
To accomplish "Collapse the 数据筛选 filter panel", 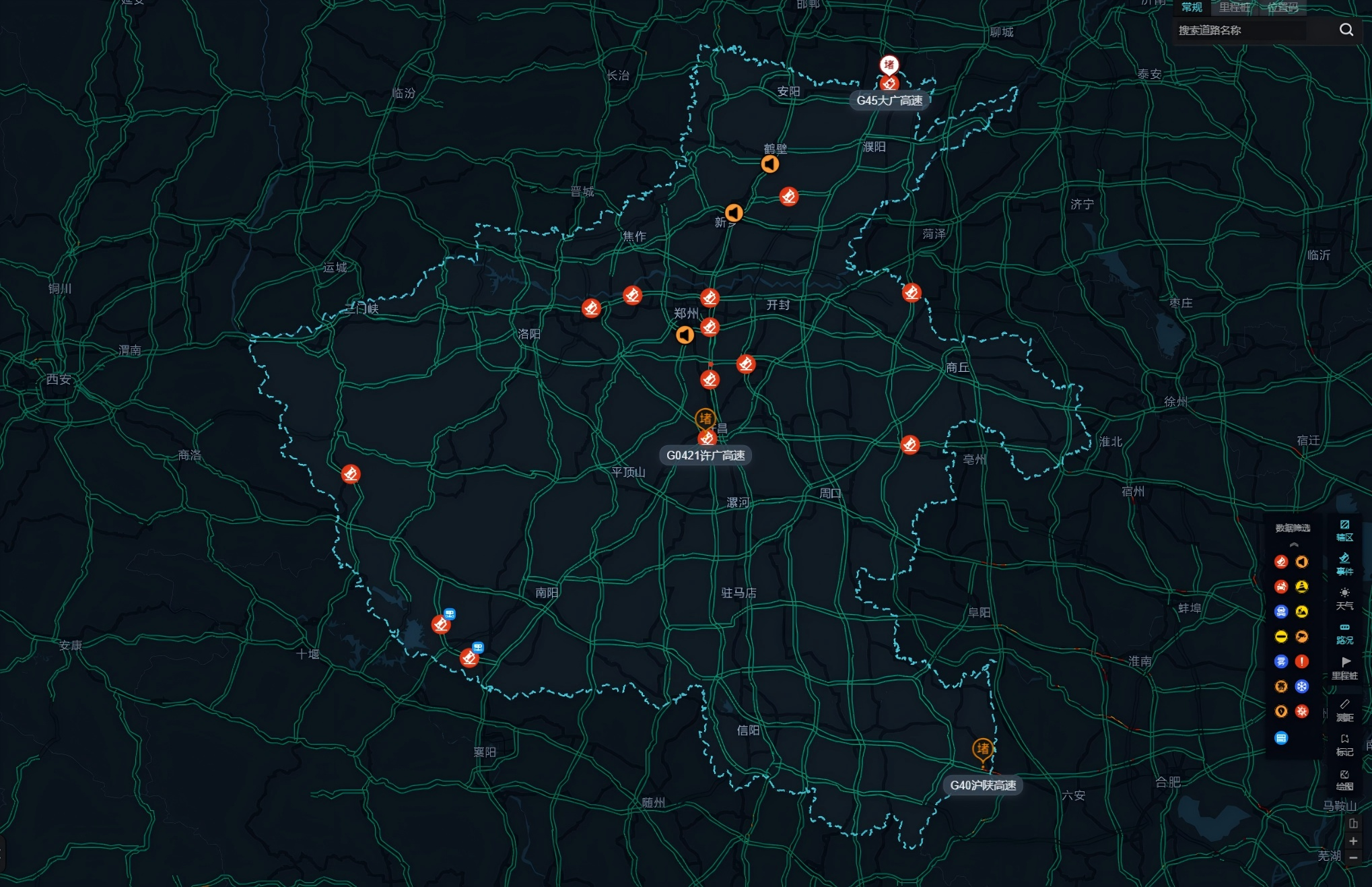I will (x=1293, y=544).
